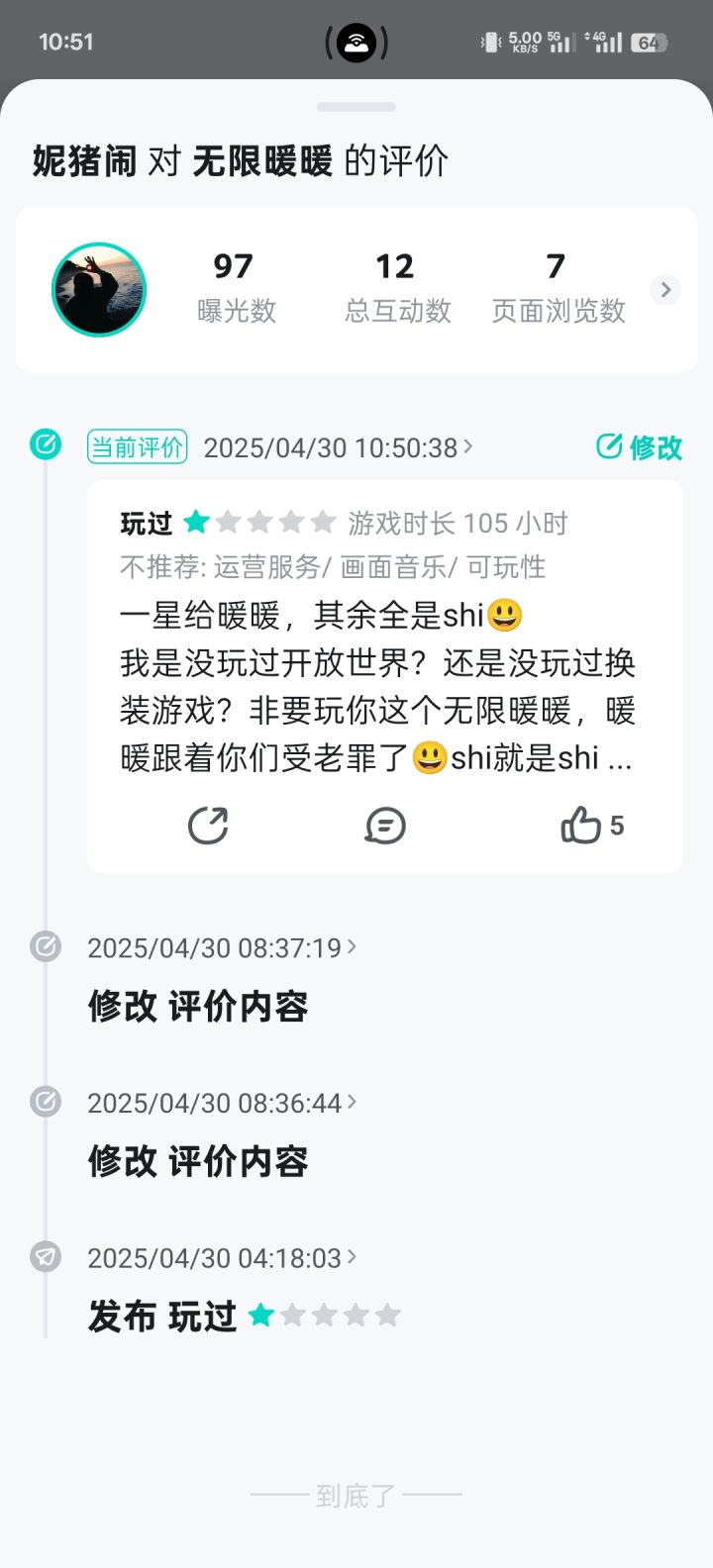
Task: Like the review with 5 likes
Action: (592, 826)
